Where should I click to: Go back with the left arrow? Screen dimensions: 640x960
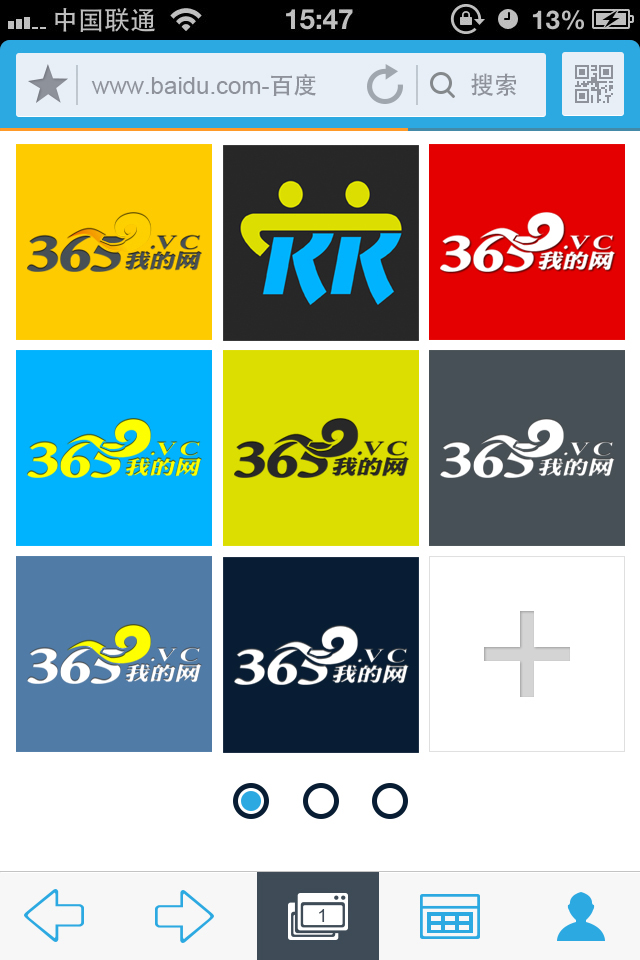pos(54,916)
